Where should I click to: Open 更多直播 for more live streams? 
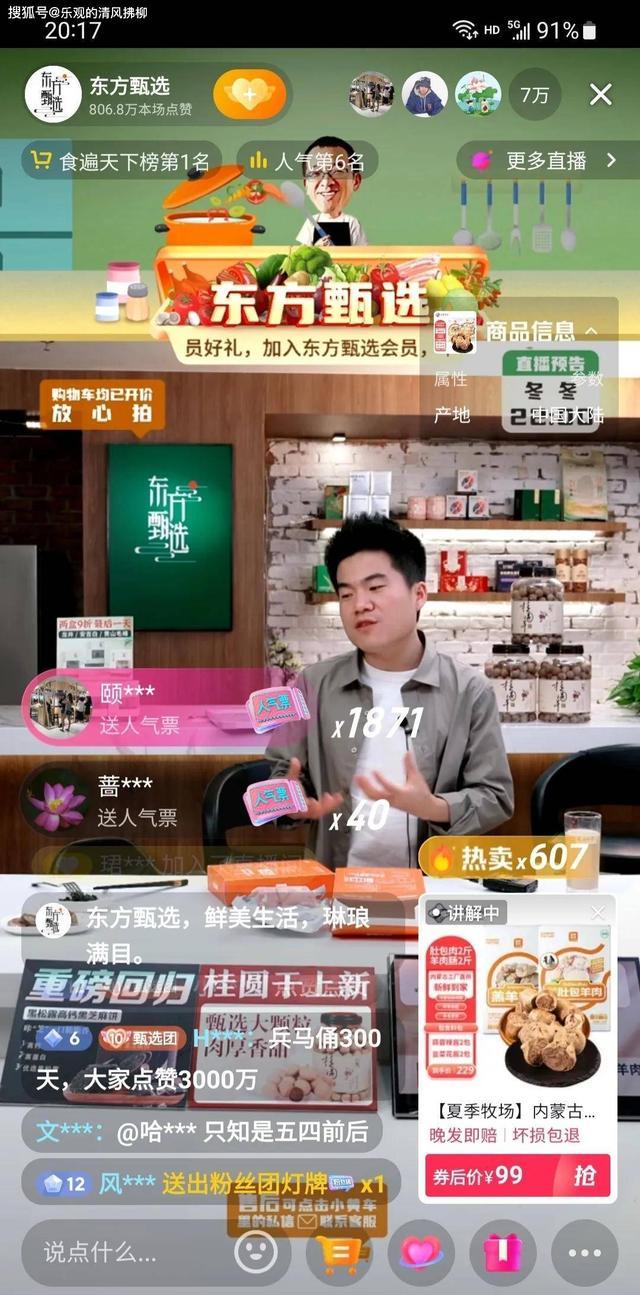pyautogui.click(x=546, y=160)
